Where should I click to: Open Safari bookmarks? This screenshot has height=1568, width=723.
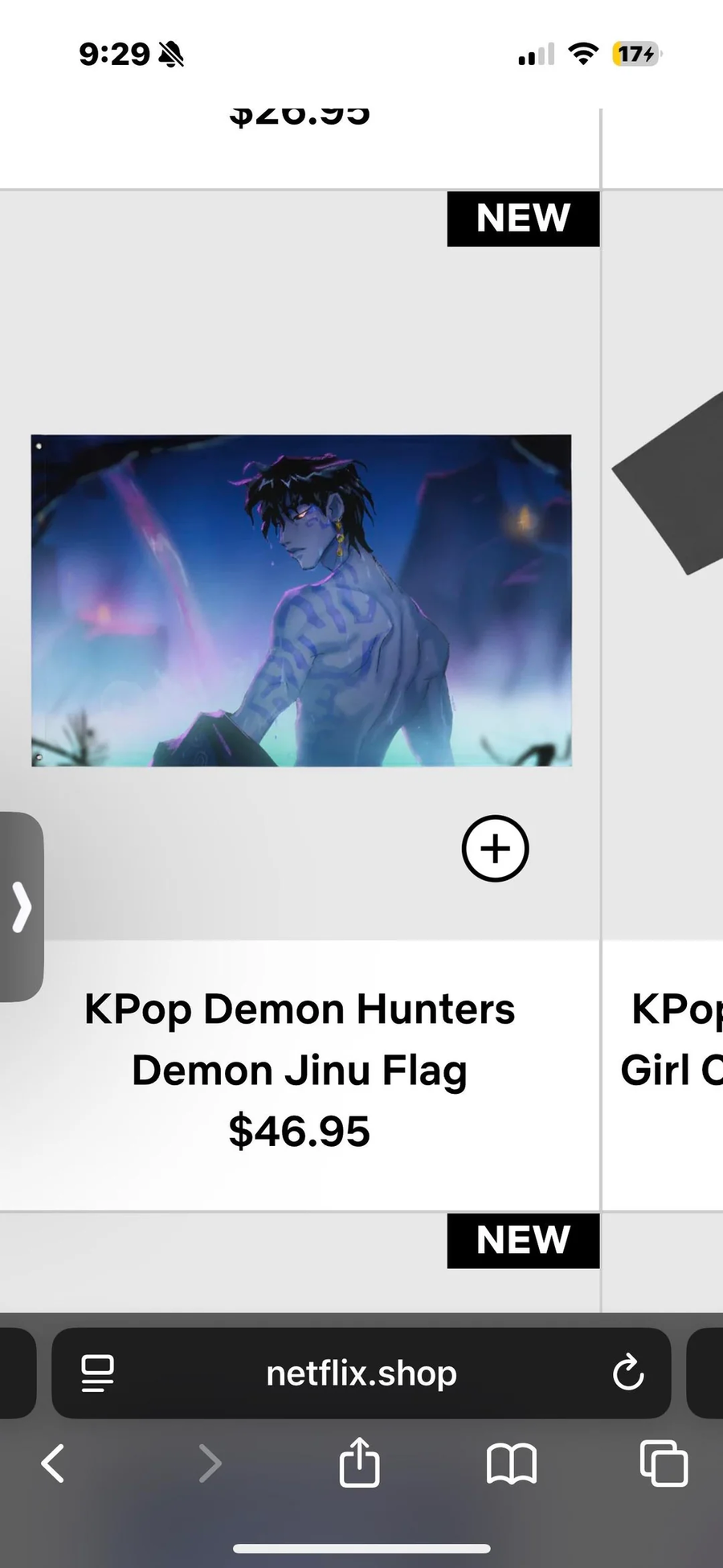tap(511, 1463)
